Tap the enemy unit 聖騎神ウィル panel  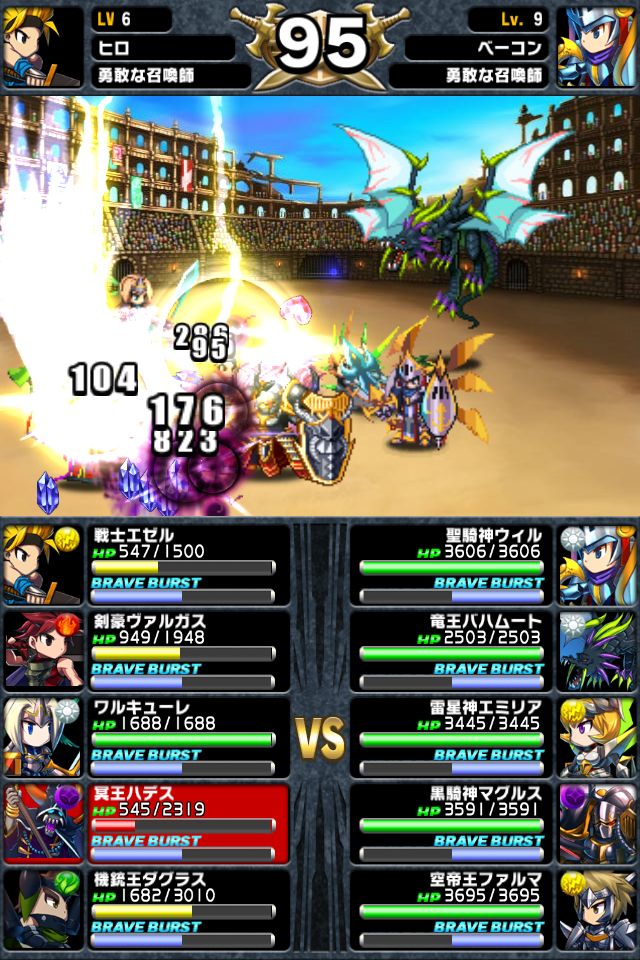tap(494, 566)
